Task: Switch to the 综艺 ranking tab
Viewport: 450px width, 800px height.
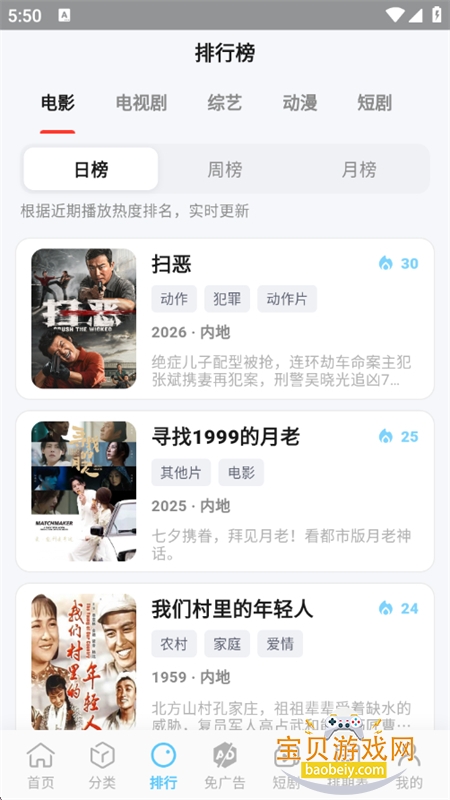Action: tap(224, 103)
